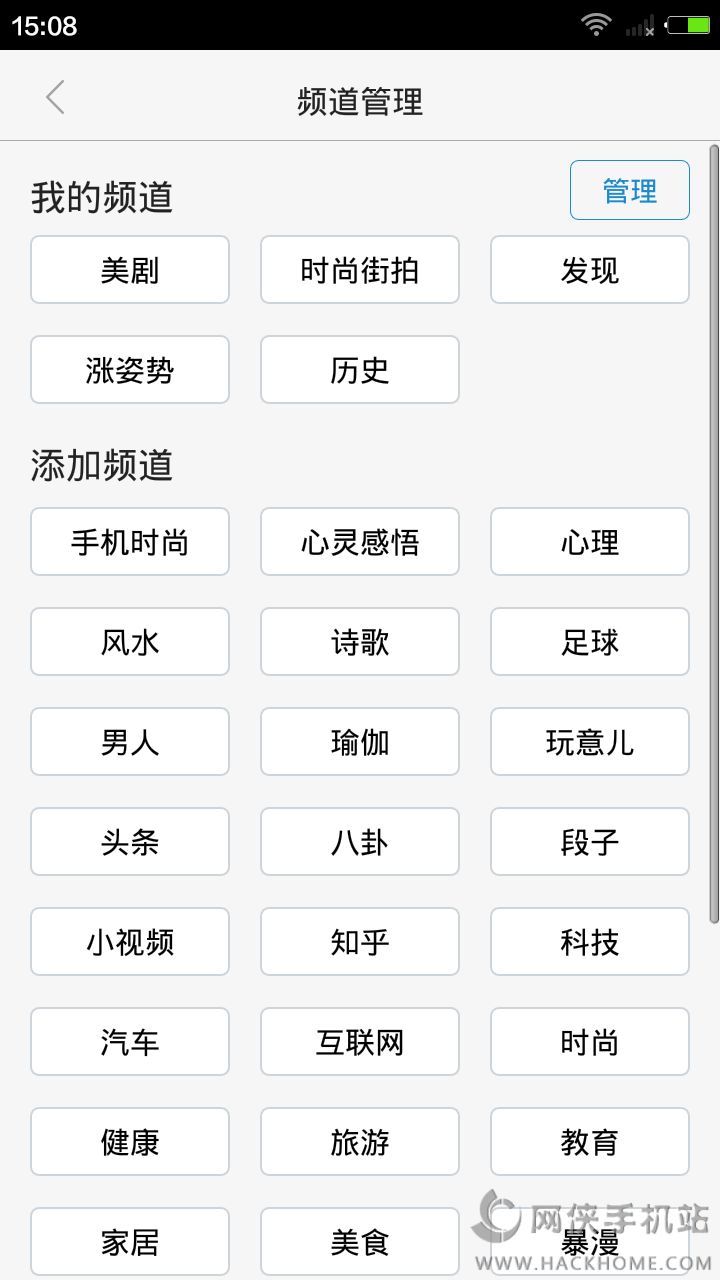
Task: Add the 科技 channel
Action: point(590,942)
